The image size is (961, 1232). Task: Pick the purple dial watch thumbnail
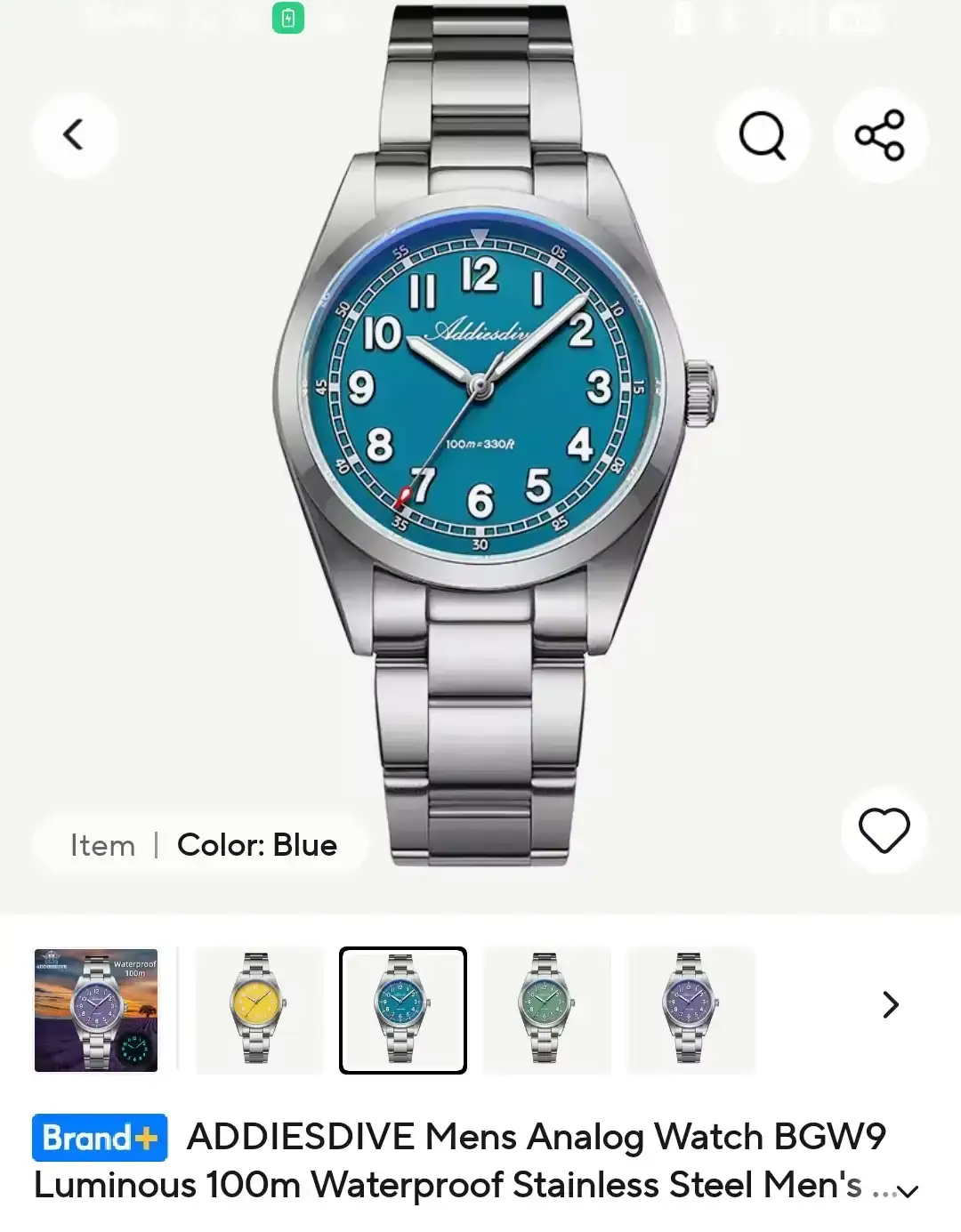coord(690,1010)
